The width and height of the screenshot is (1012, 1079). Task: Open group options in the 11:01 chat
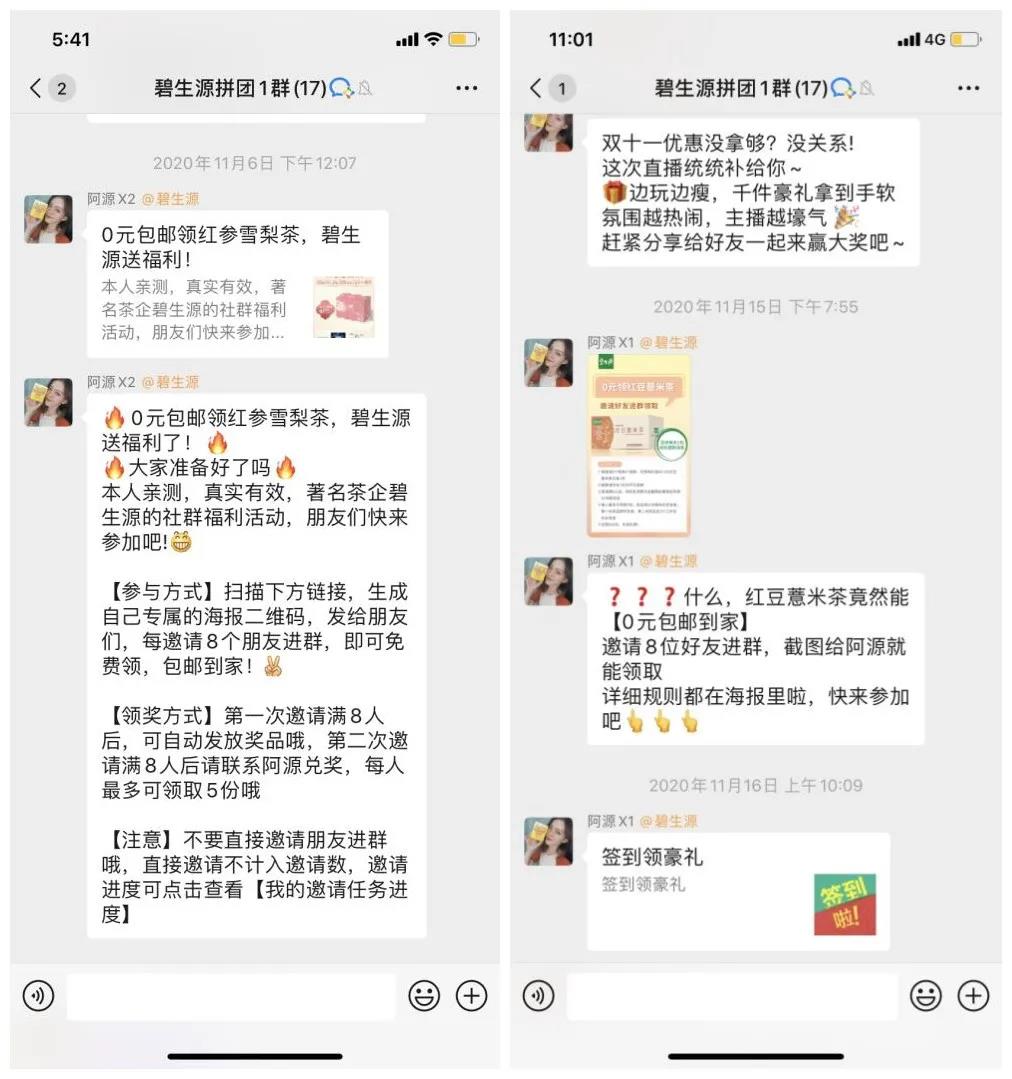click(x=968, y=88)
